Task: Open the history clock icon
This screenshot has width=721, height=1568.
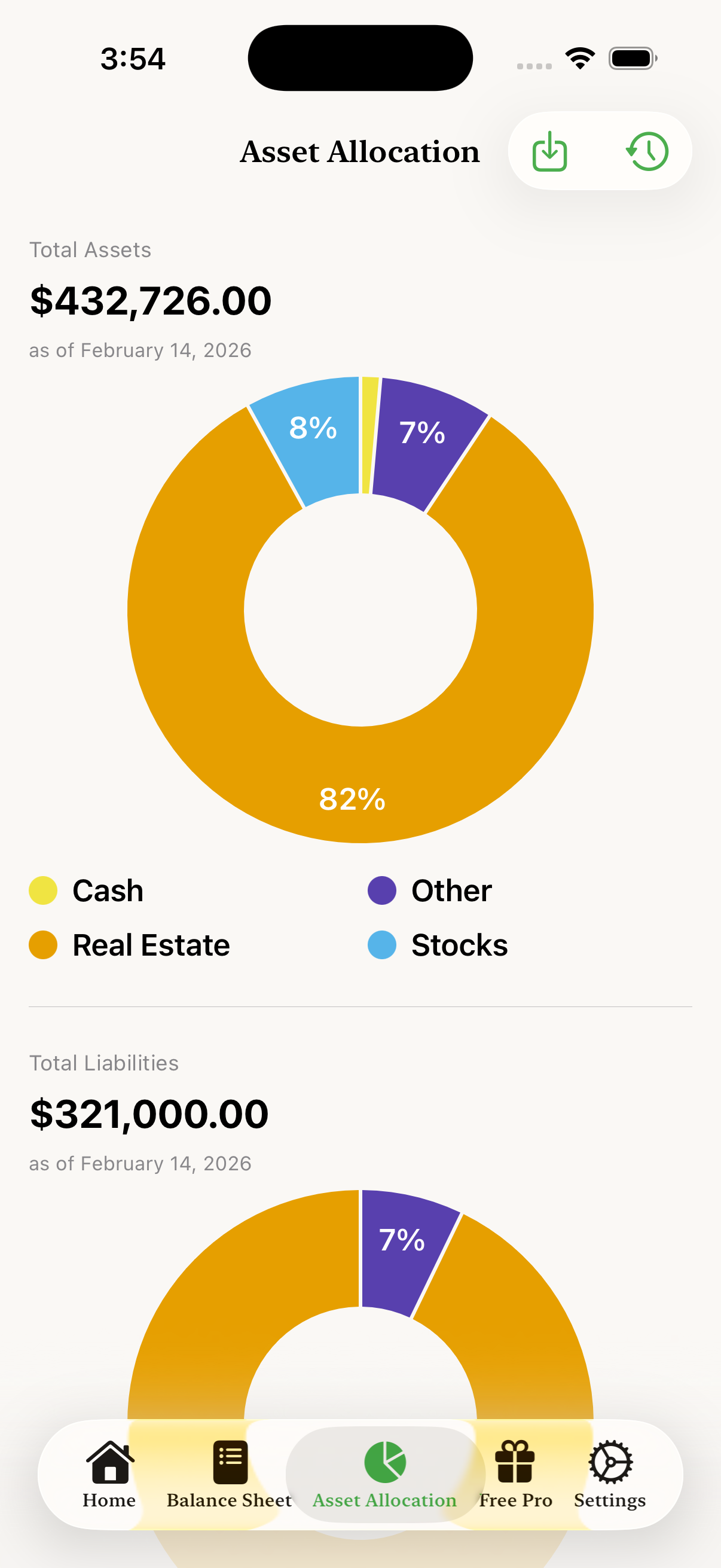Action: tap(647, 151)
